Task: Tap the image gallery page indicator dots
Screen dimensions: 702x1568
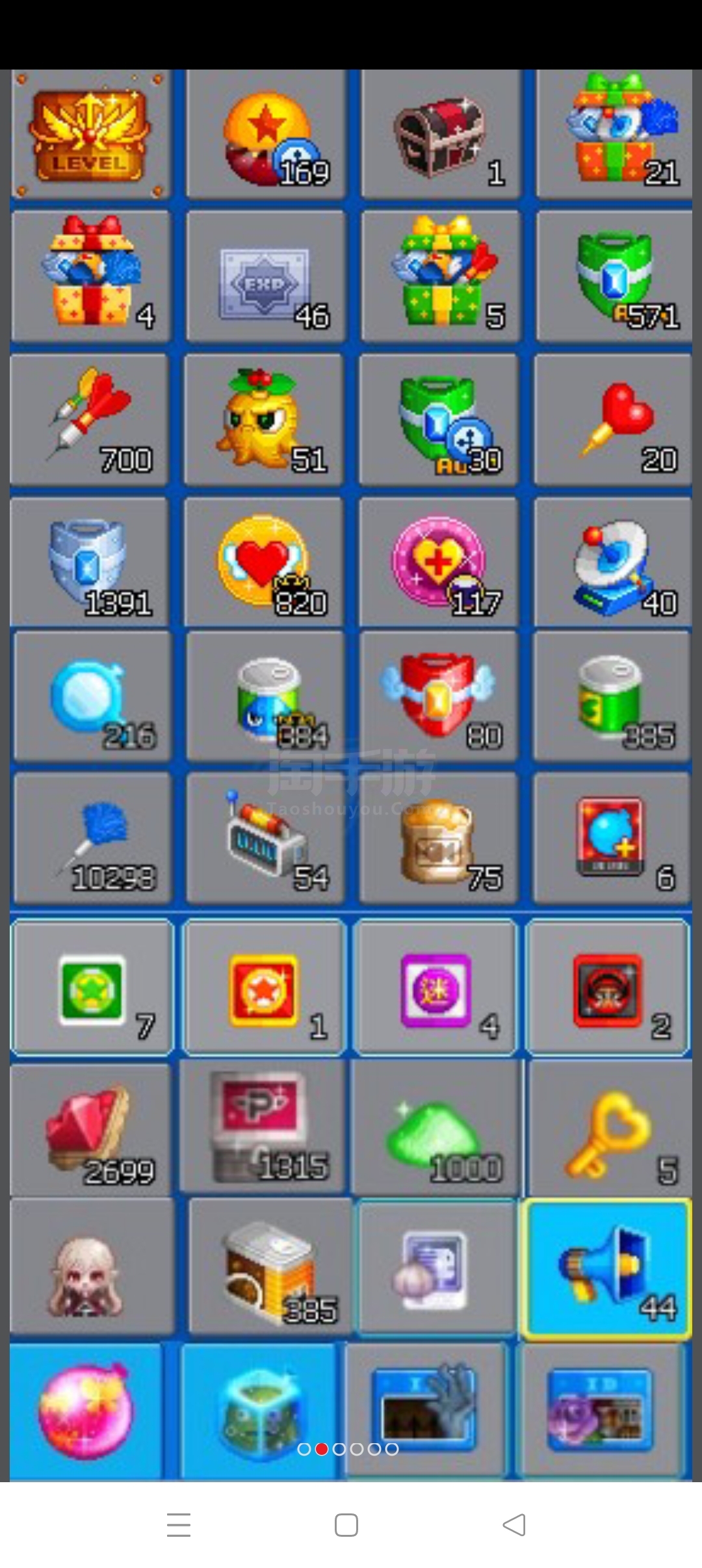Action: pyautogui.click(x=348, y=1449)
